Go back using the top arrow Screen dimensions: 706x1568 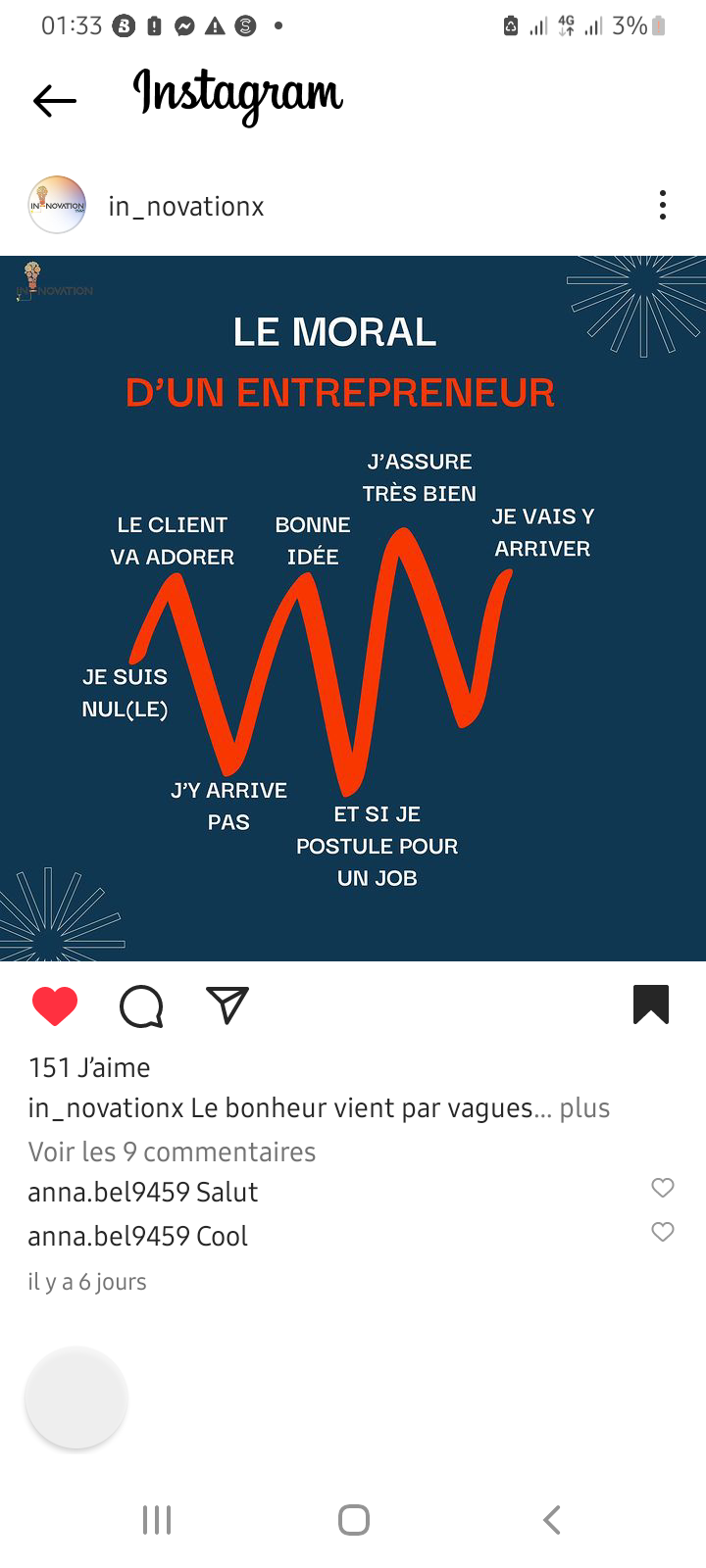(55, 100)
